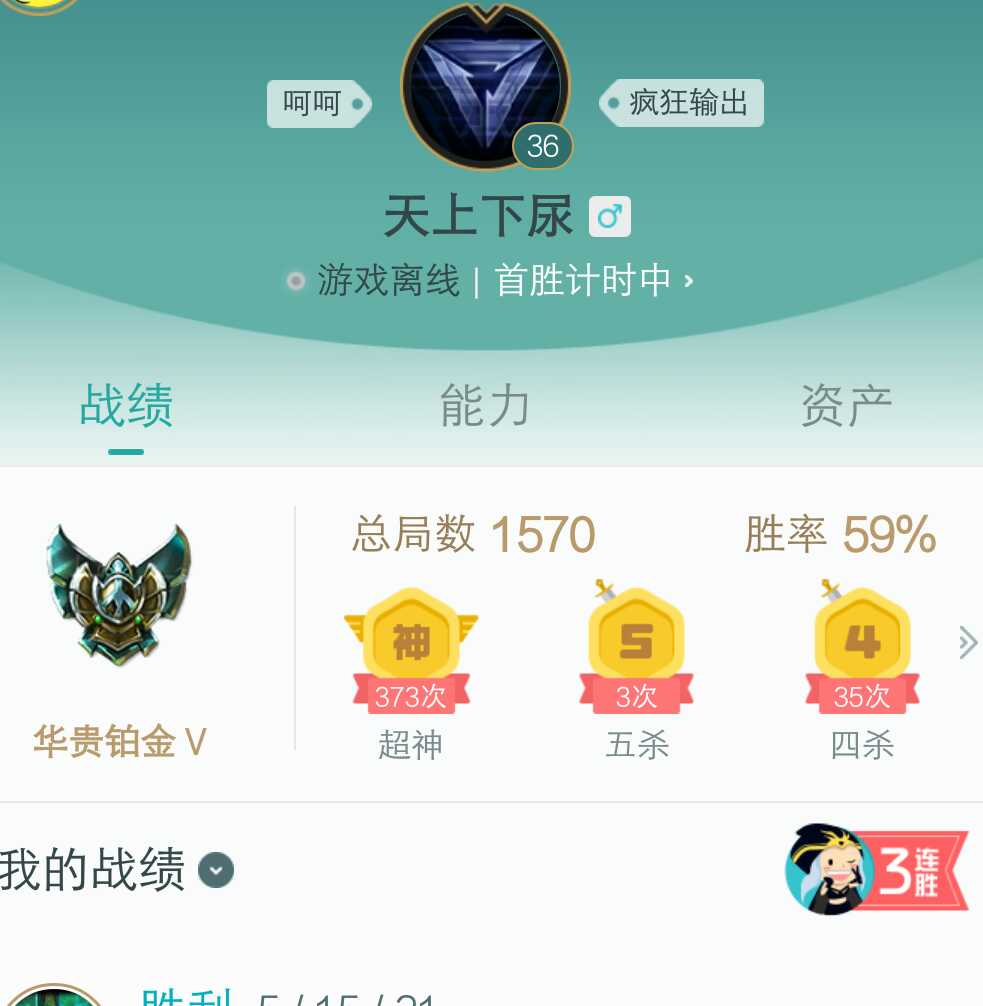Show more achievement badges with the arrow
This screenshot has height=1006, width=983.
[x=967, y=642]
